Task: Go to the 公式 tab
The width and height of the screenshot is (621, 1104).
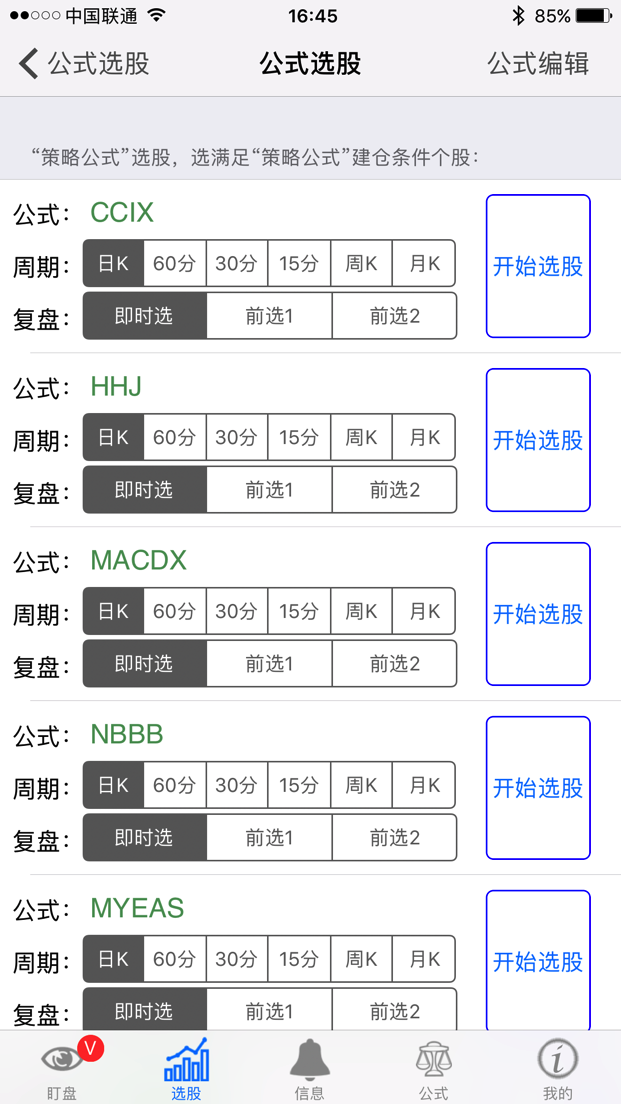Action: click(434, 1069)
